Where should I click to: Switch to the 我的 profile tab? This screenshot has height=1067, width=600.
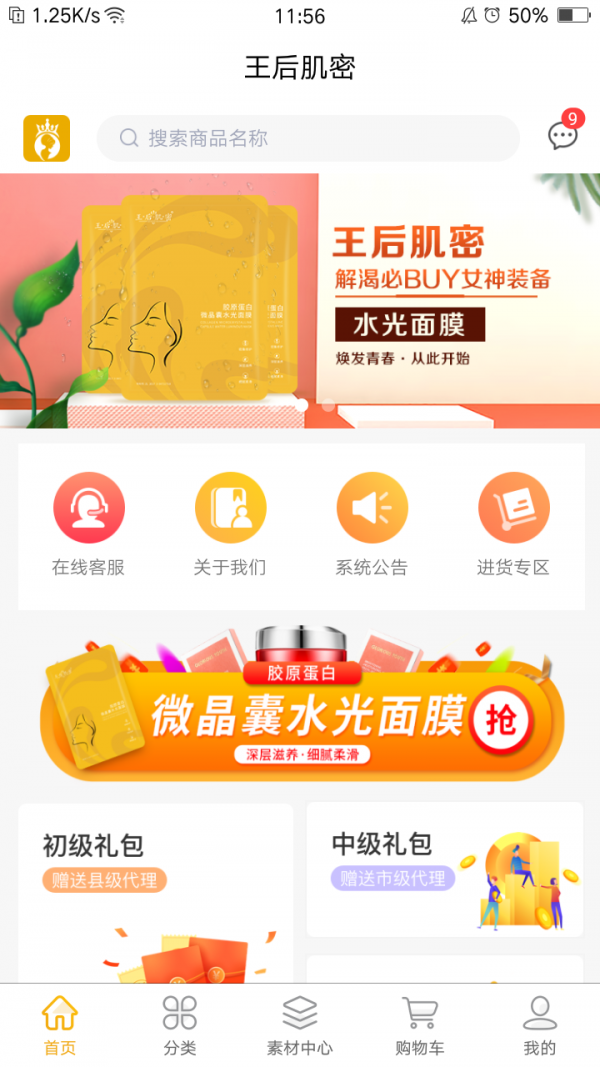pyautogui.click(x=540, y=1025)
